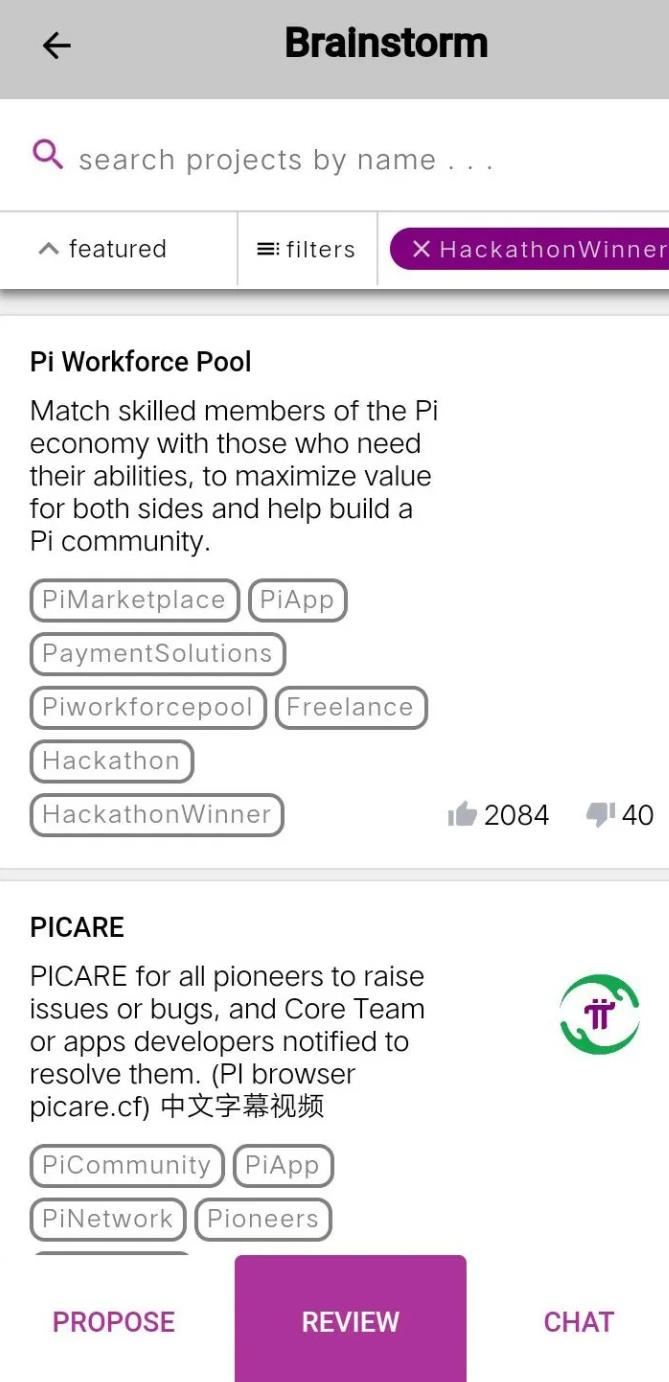Select the Piworkforcepool tag
The image size is (669, 1382).
tap(147, 708)
